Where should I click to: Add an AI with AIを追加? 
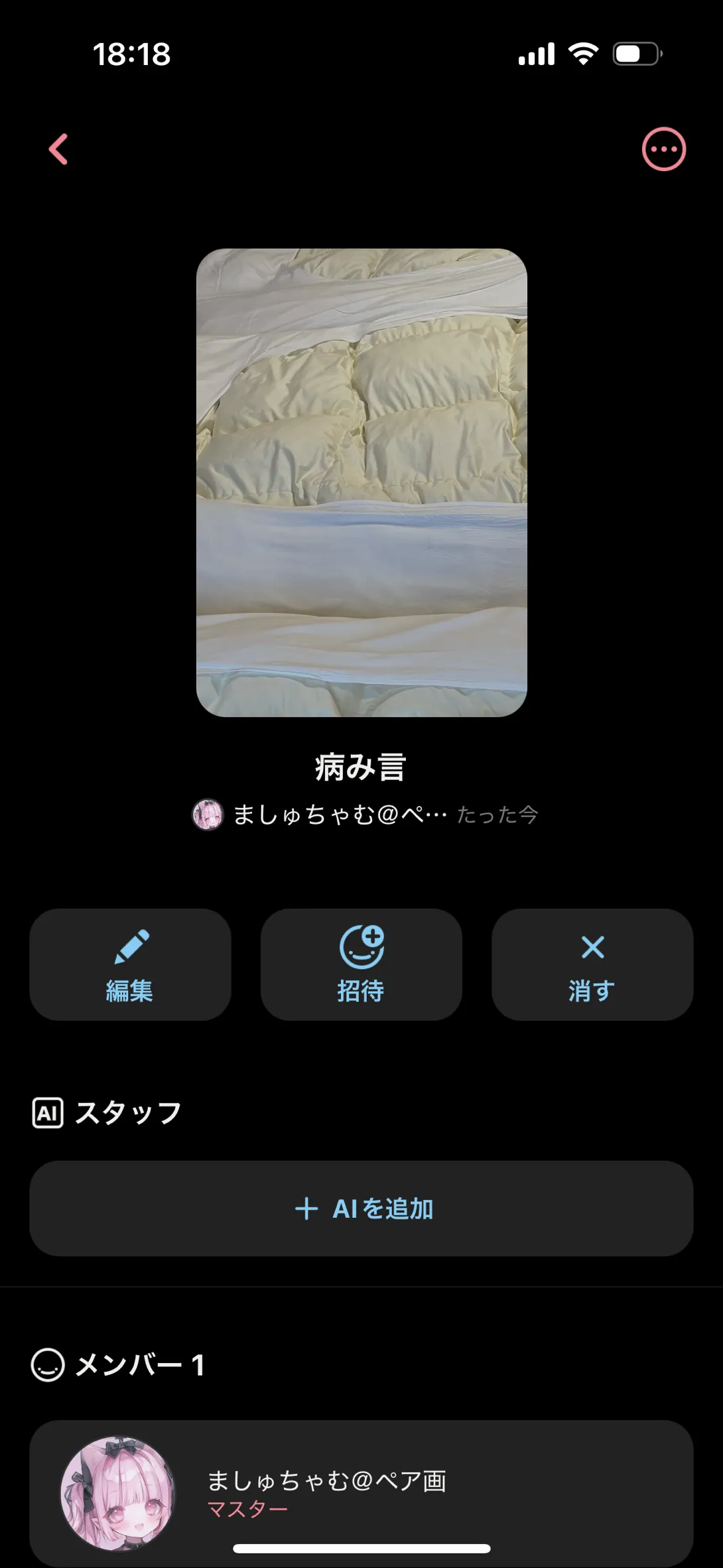click(x=361, y=1209)
